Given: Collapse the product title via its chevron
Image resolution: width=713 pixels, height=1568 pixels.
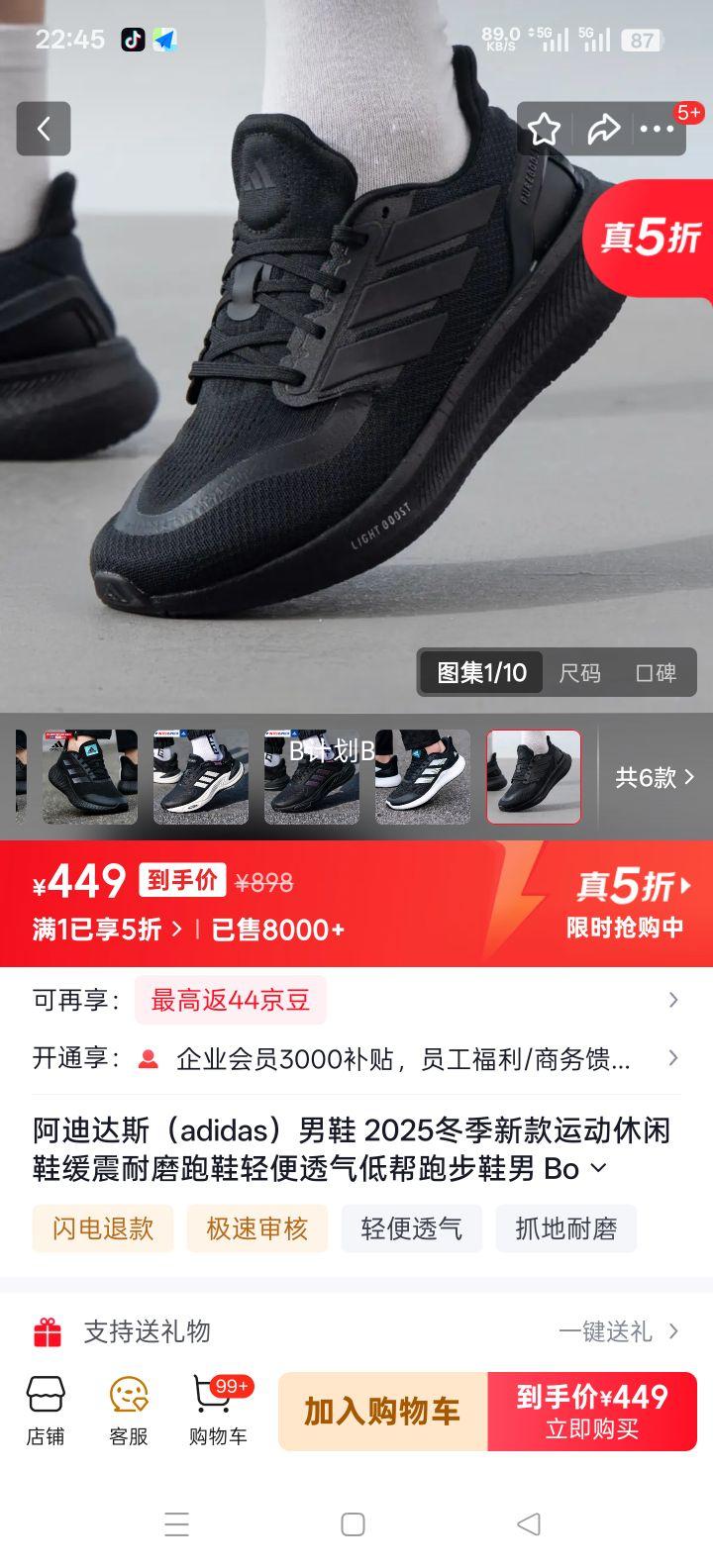Looking at the screenshot, I should coord(596,1169).
